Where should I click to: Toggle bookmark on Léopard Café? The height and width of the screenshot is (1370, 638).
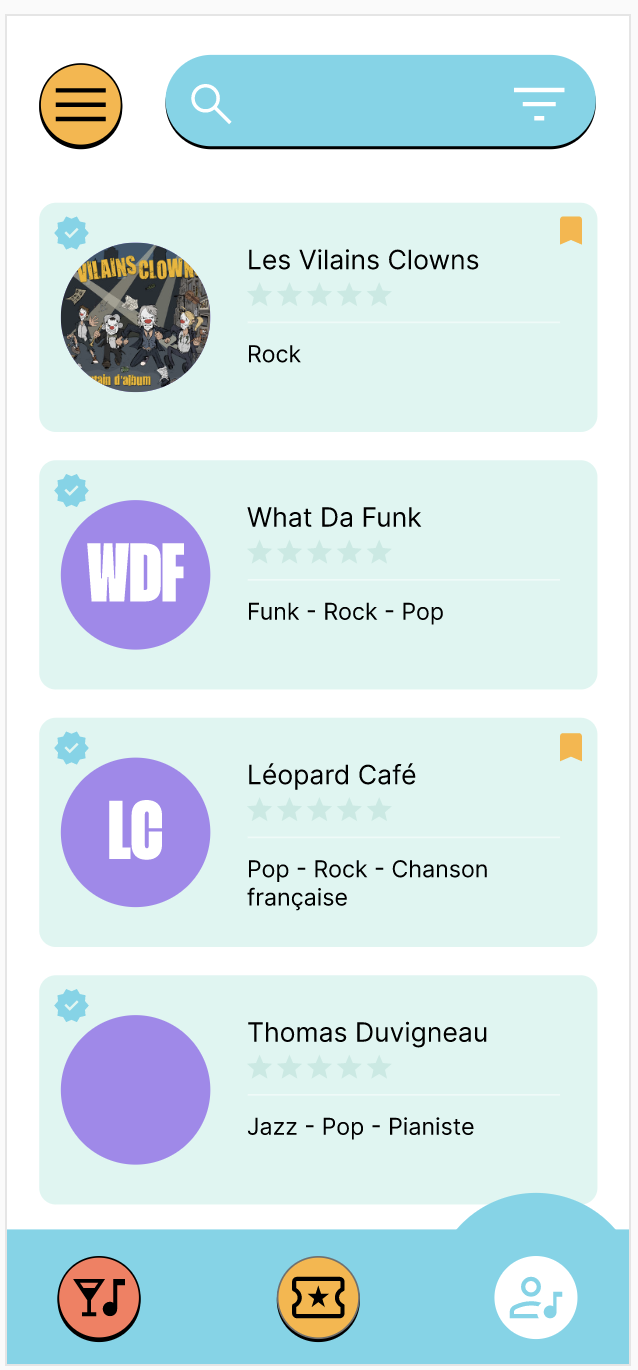[570, 747]
